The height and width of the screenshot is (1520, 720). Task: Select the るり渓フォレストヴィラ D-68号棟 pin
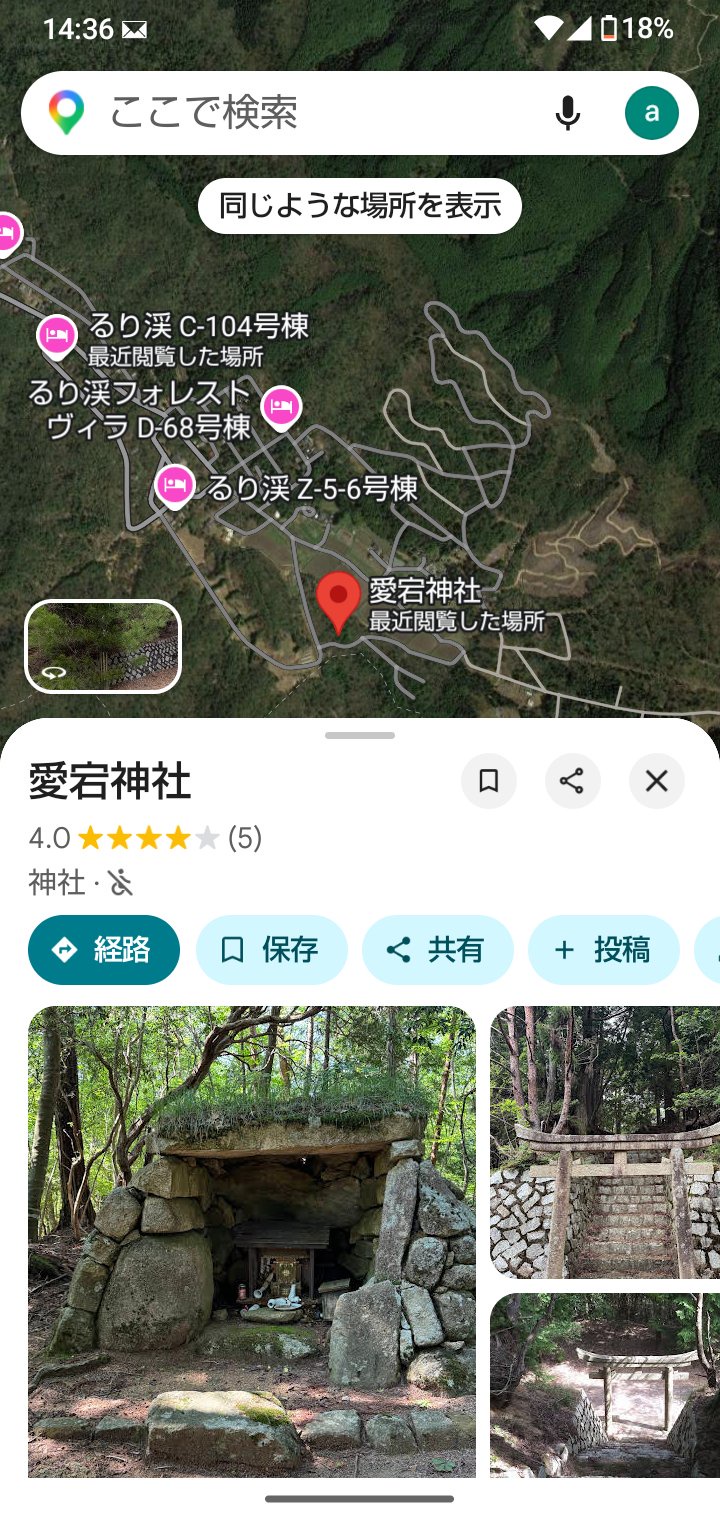(281, 407)
